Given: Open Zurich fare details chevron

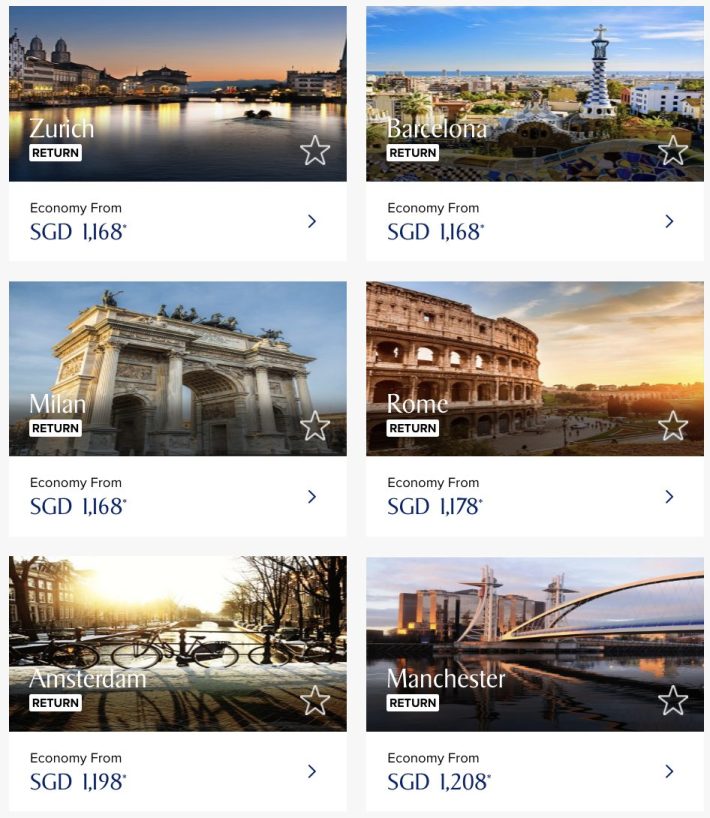Looking at the screenshot, I should coord(312,221).
